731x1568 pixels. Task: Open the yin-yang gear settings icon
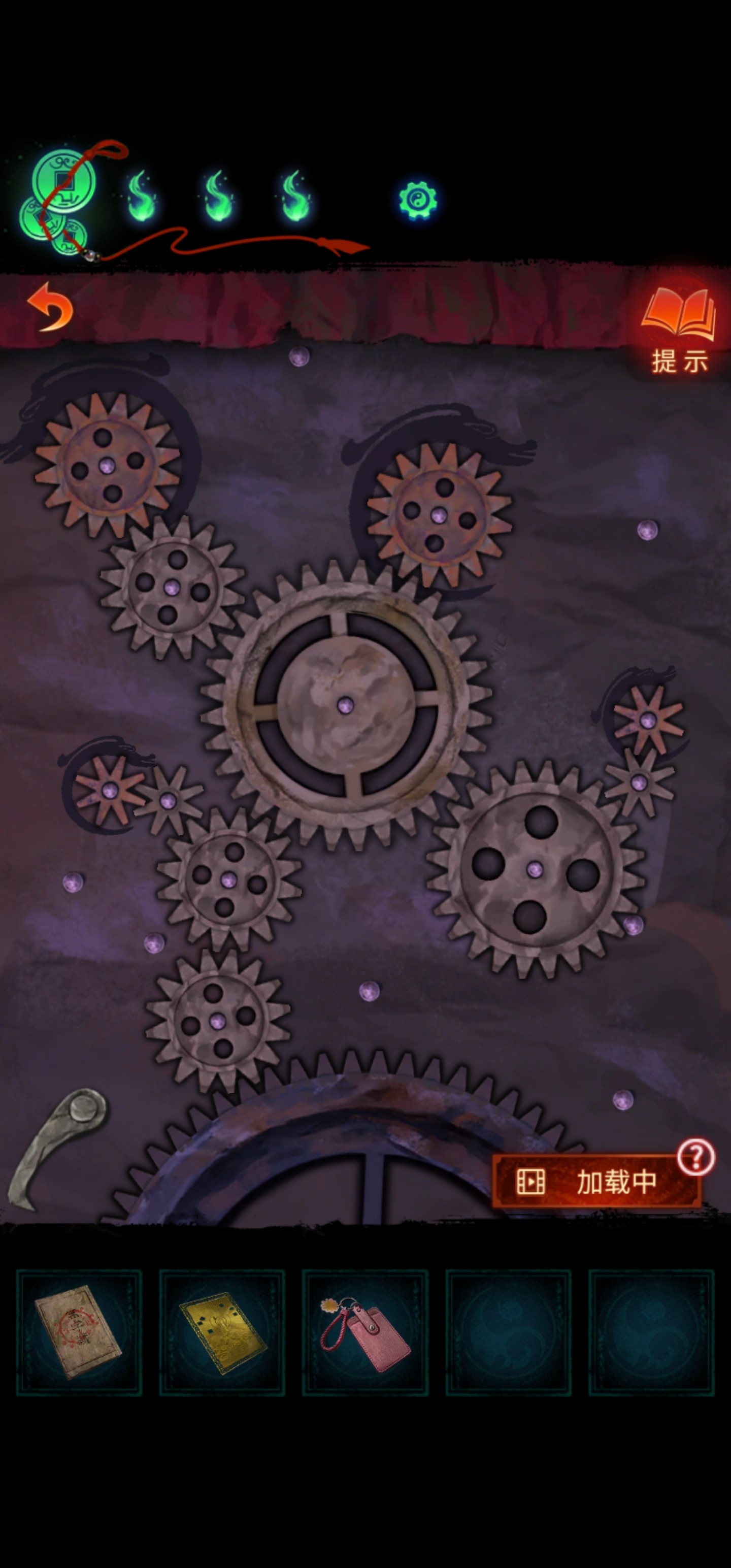418,200
